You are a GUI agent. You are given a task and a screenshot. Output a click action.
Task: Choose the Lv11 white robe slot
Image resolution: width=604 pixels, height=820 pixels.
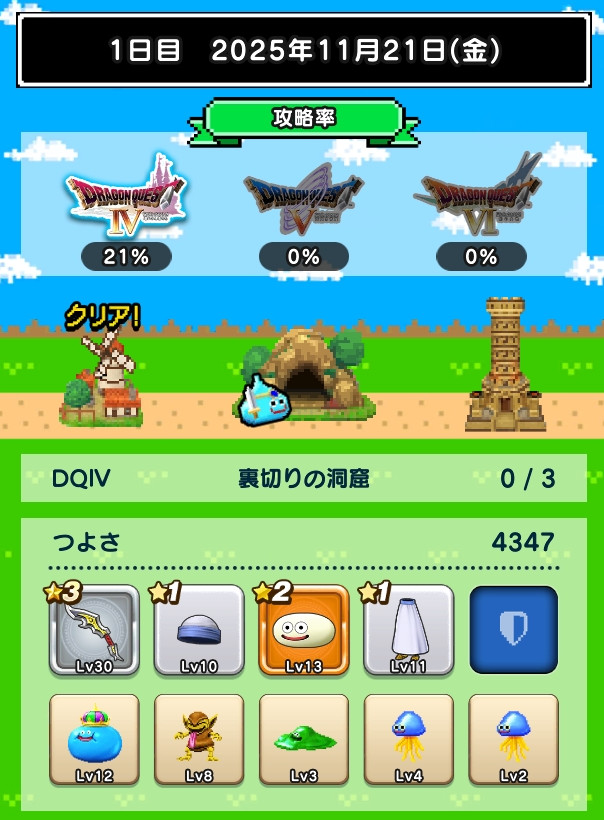[409, 631]
